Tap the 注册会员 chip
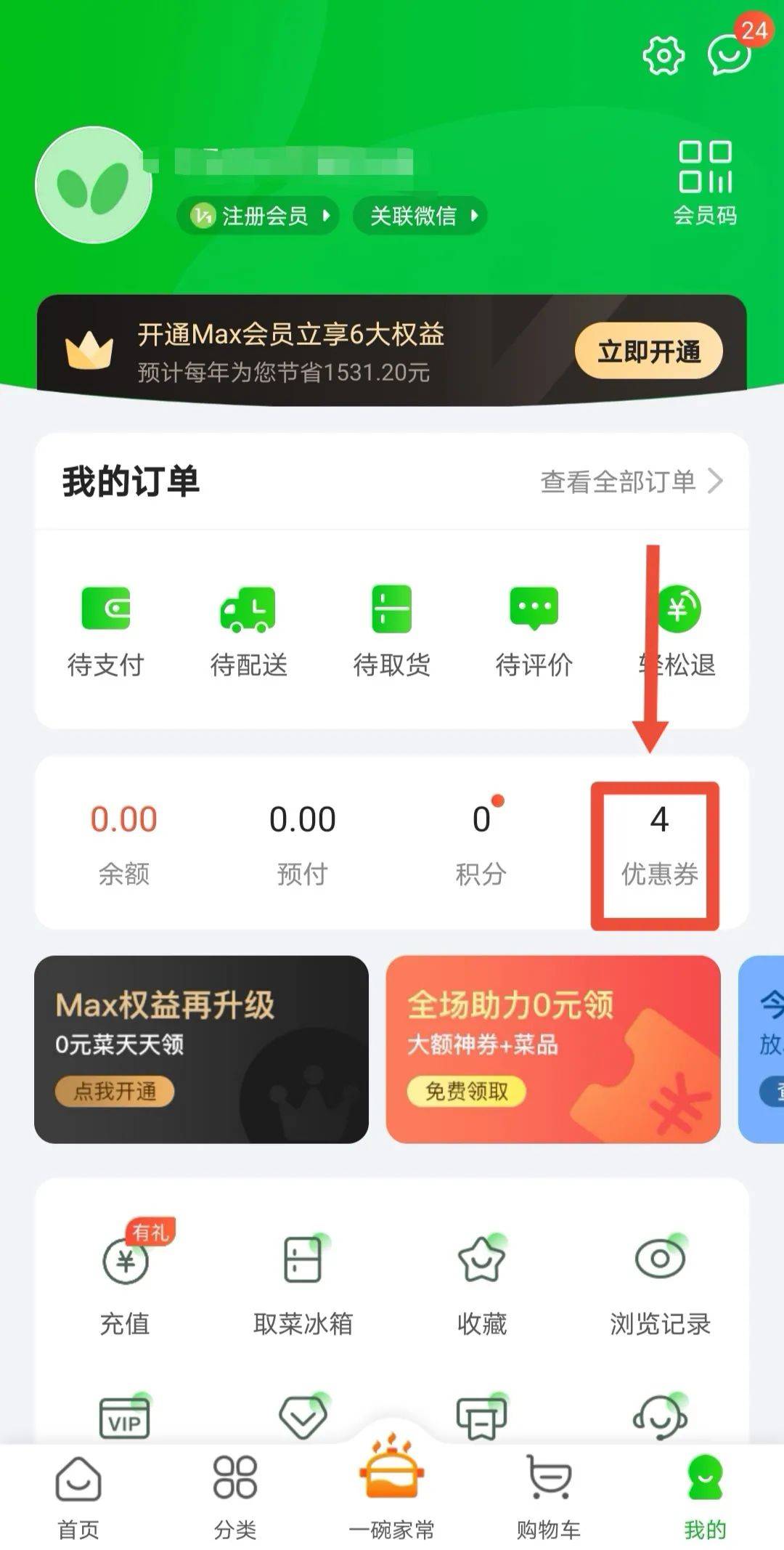The image size is (784, 1550). pyautogui.click(x=258, y=216)
